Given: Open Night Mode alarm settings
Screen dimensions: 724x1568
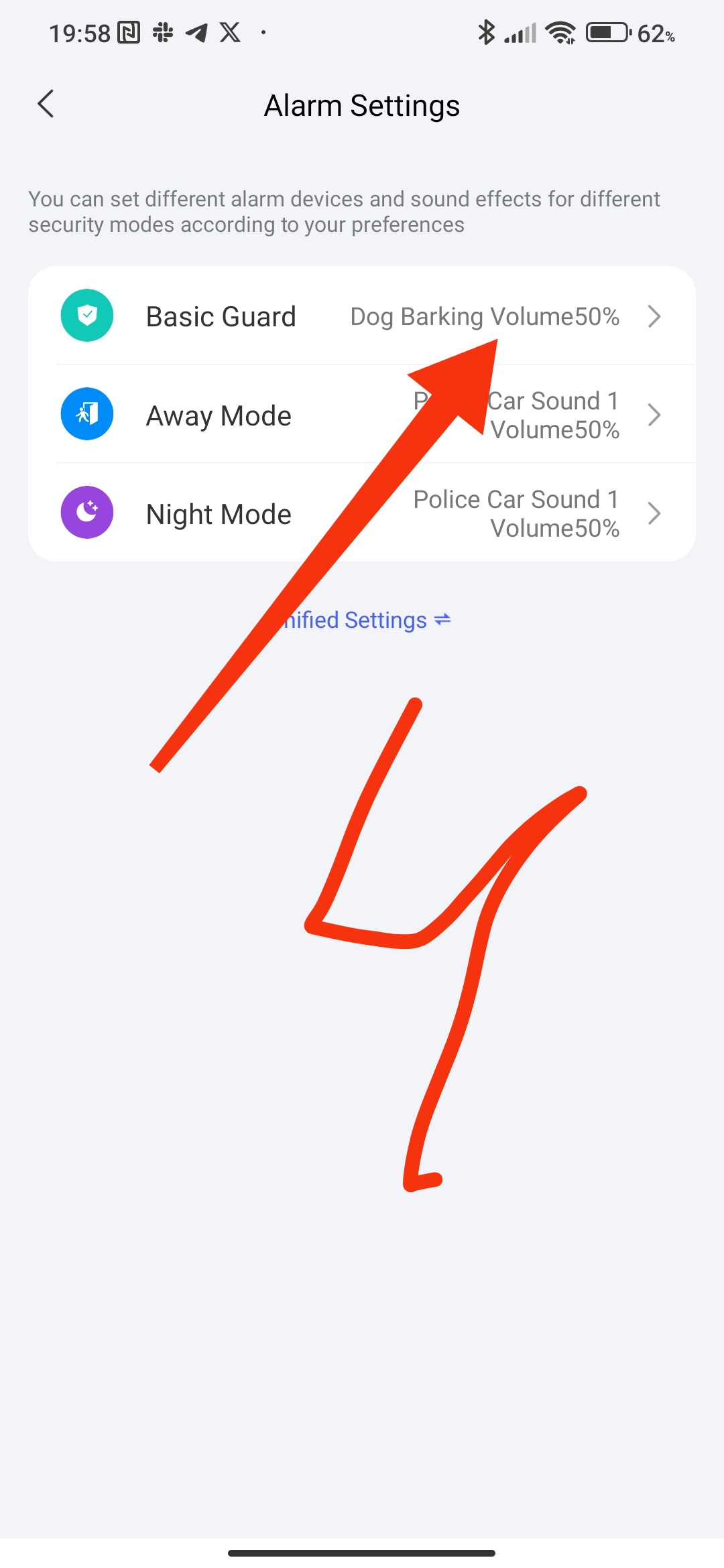Looking at the screenshot, I should point(362,514).
